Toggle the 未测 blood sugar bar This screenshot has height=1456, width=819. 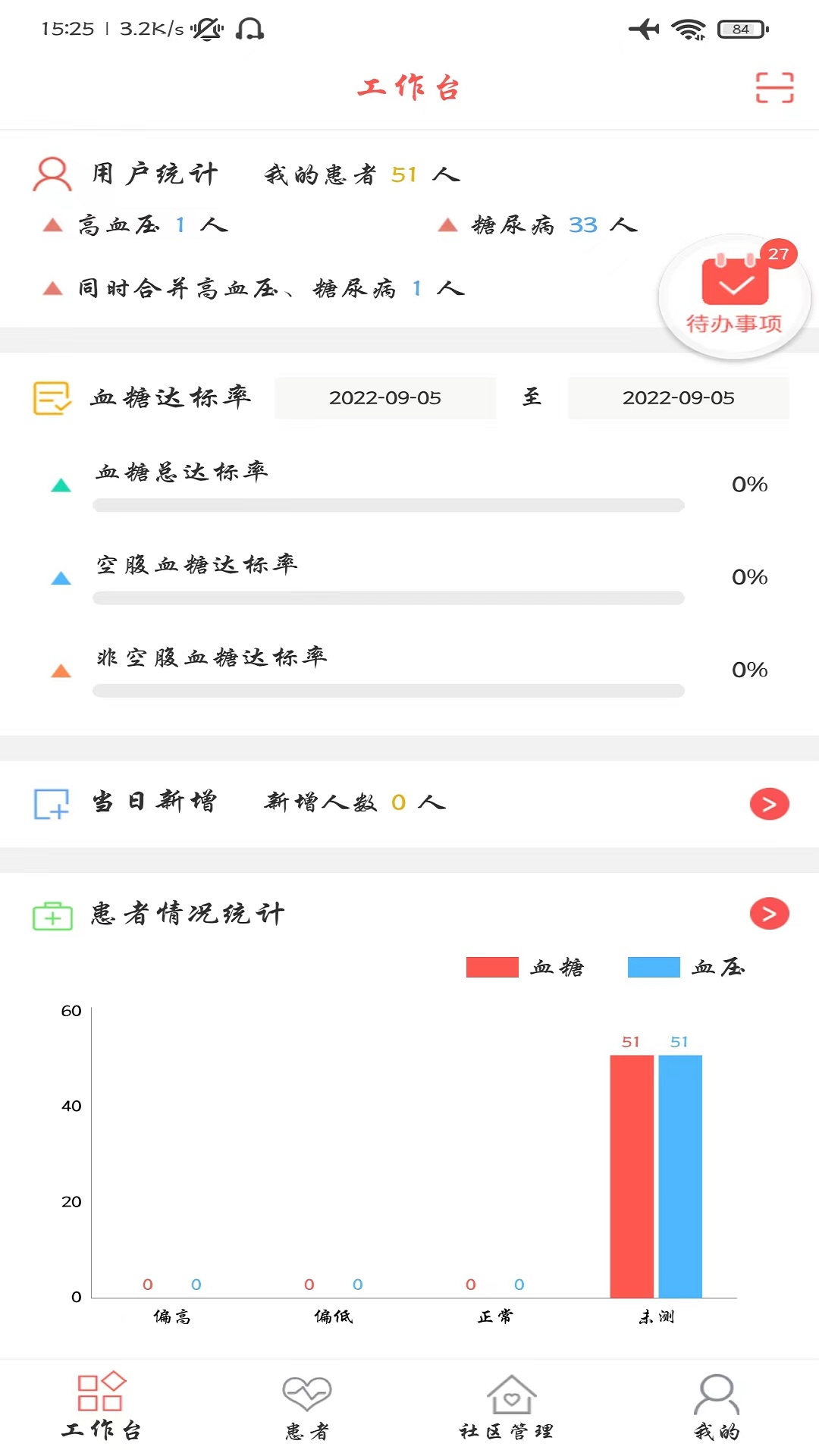(x=631, y=1175)
